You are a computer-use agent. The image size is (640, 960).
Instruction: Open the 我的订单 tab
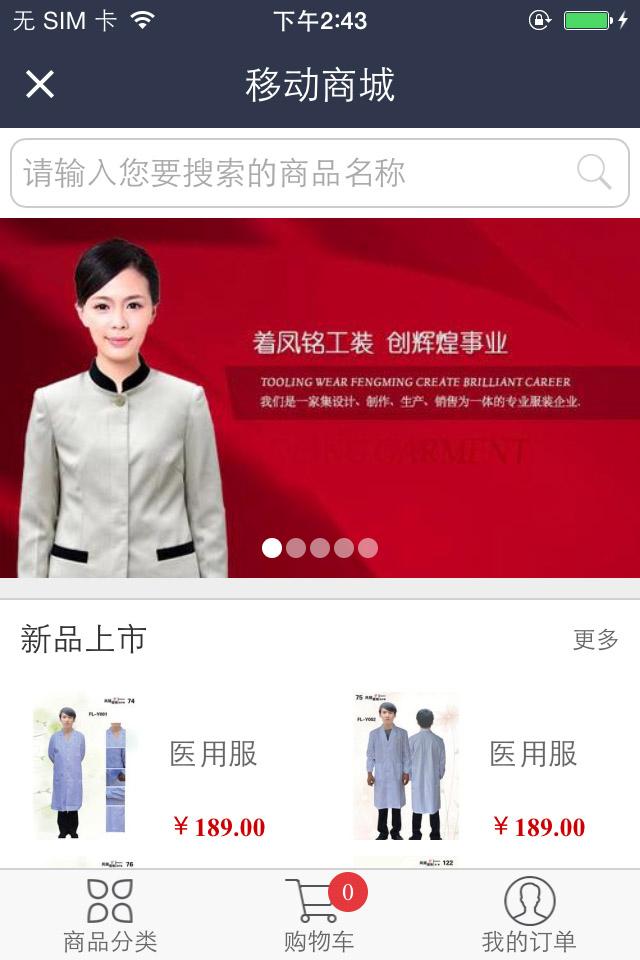tap(529, 915)
